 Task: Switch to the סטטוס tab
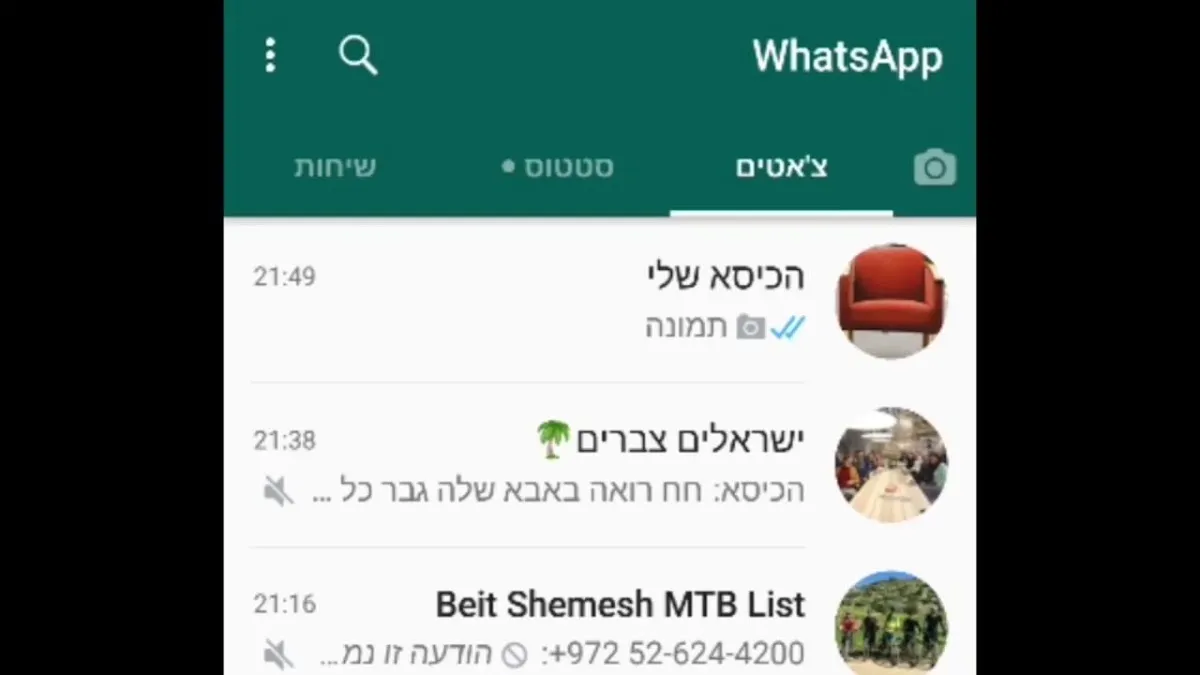tap(558, 168)
